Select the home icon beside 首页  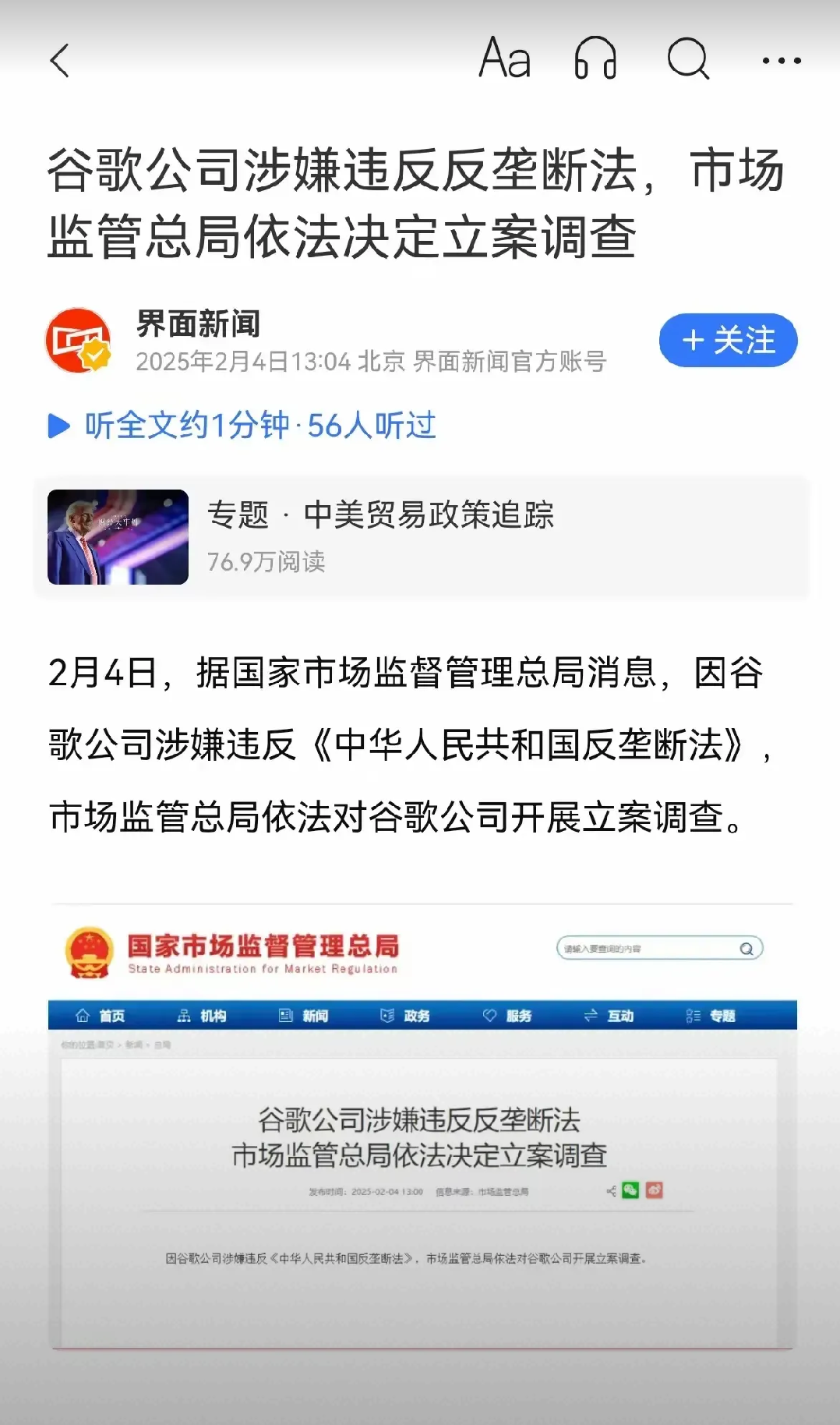pos(83,1016)
